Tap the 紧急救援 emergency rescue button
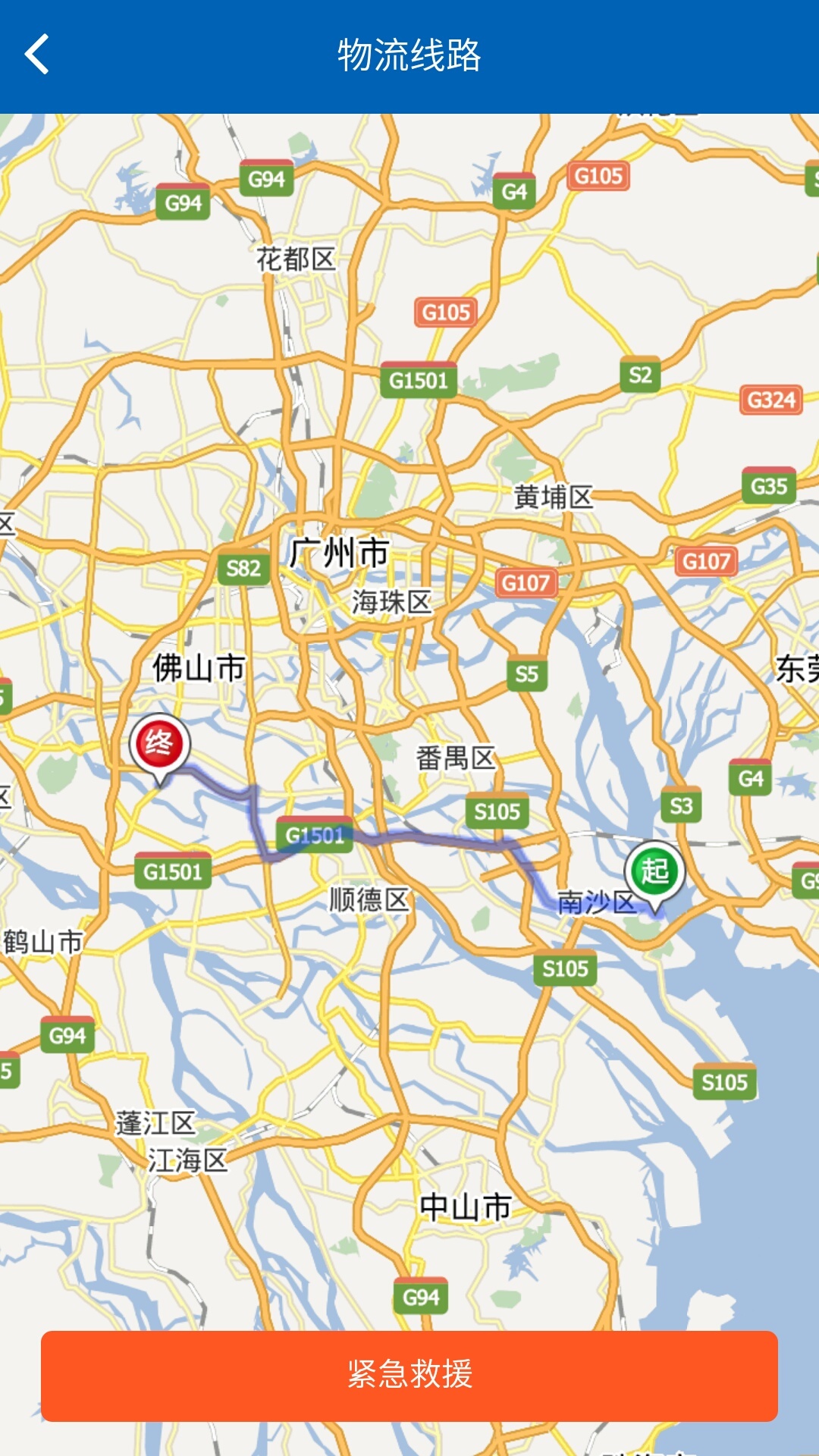The width and height of the screenshot is (819, 1456). coord(409,1376)
